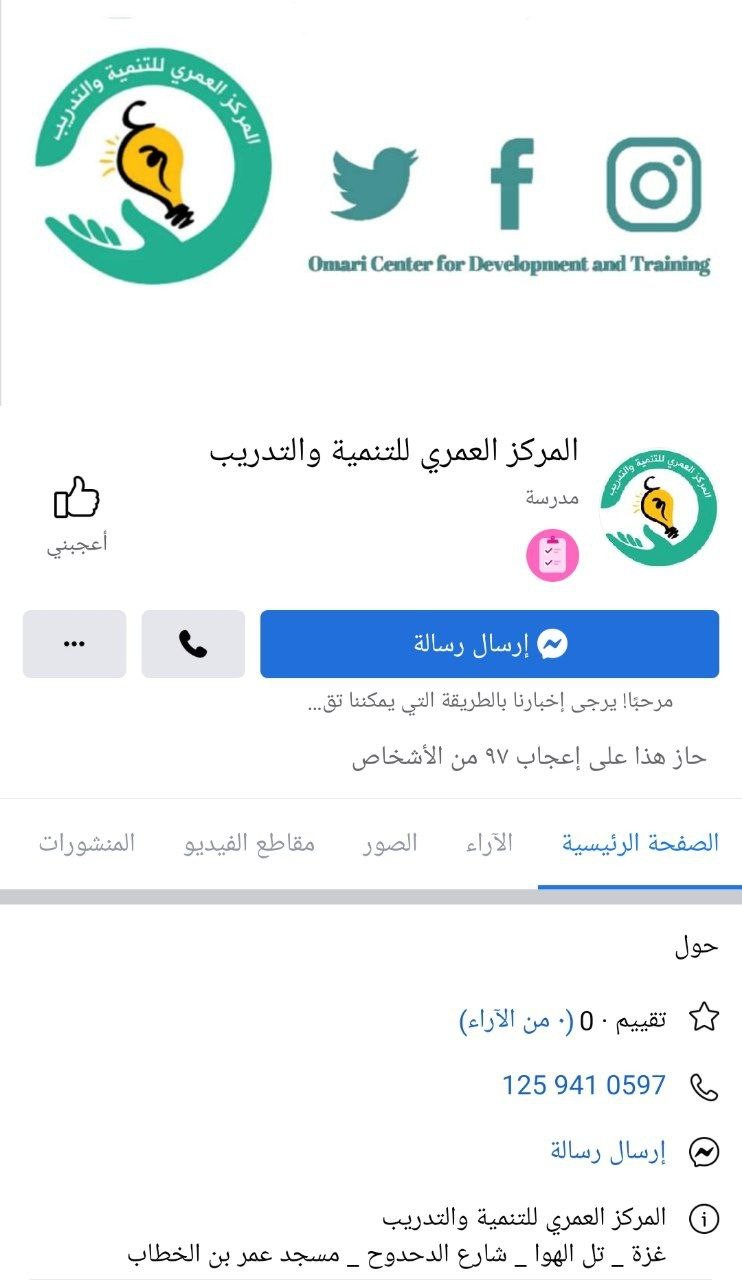The image size is (742, 1280).
Task: Tap the blue إرسال رسالة button
Action: coord(489,644)
